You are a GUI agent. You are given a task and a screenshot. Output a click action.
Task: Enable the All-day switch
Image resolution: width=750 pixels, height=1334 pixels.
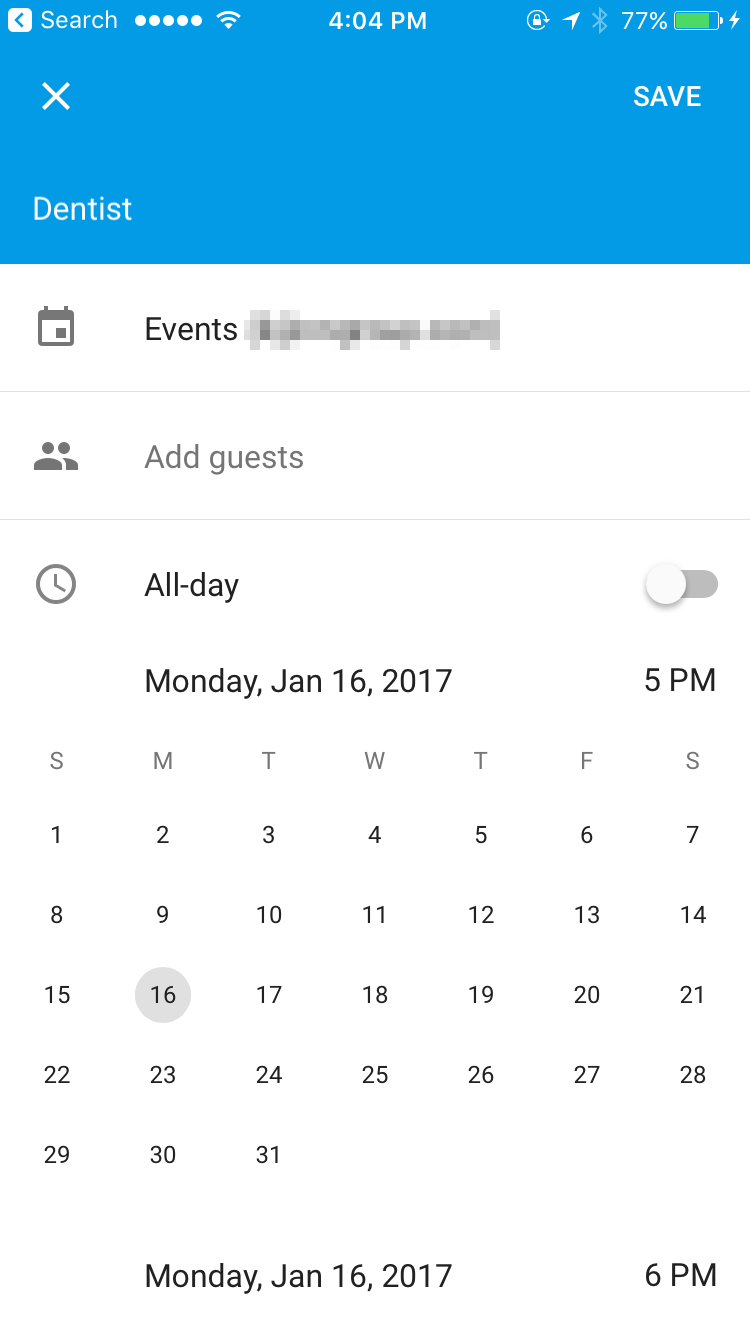682,585
